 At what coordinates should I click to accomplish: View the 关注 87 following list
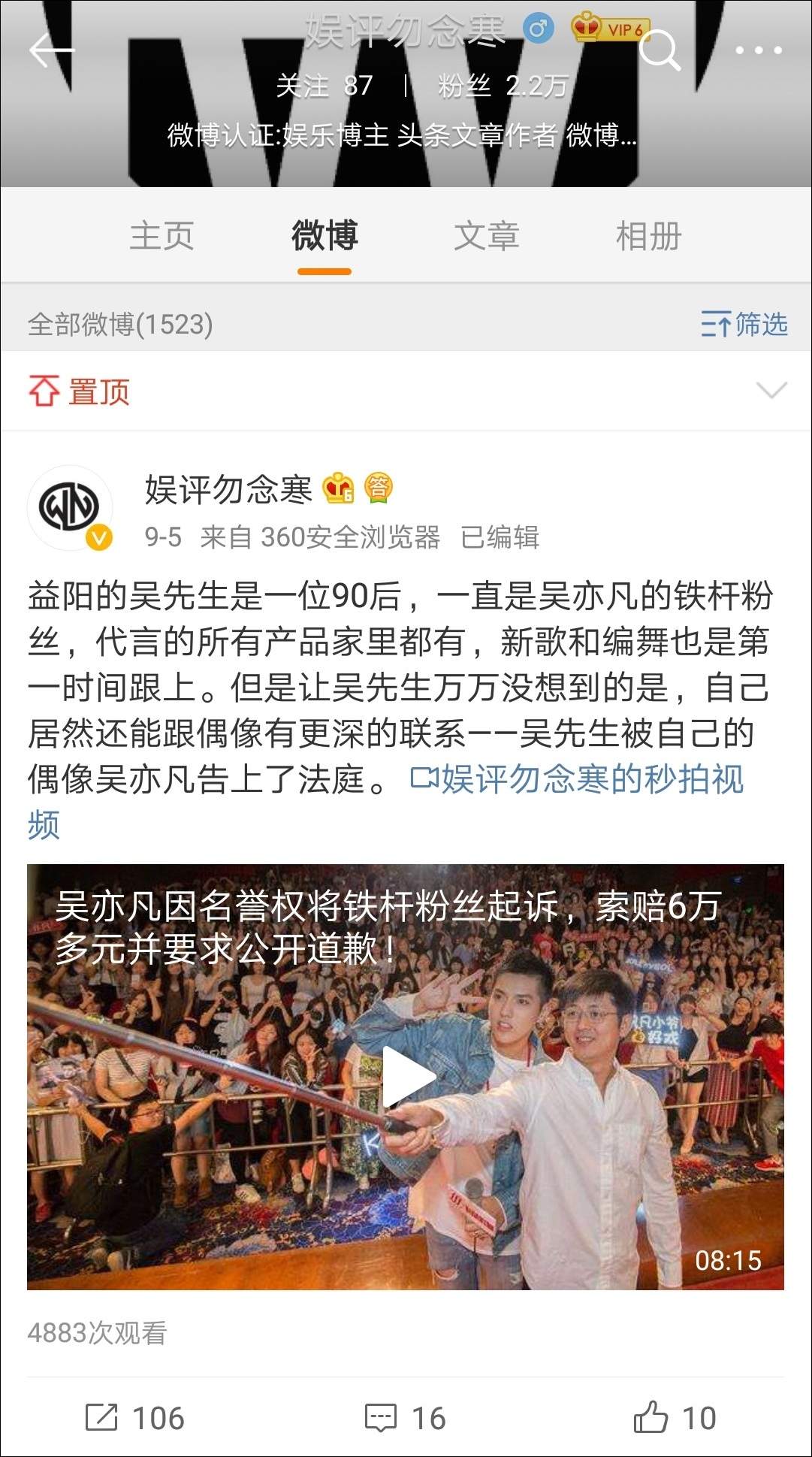(324, 86)
